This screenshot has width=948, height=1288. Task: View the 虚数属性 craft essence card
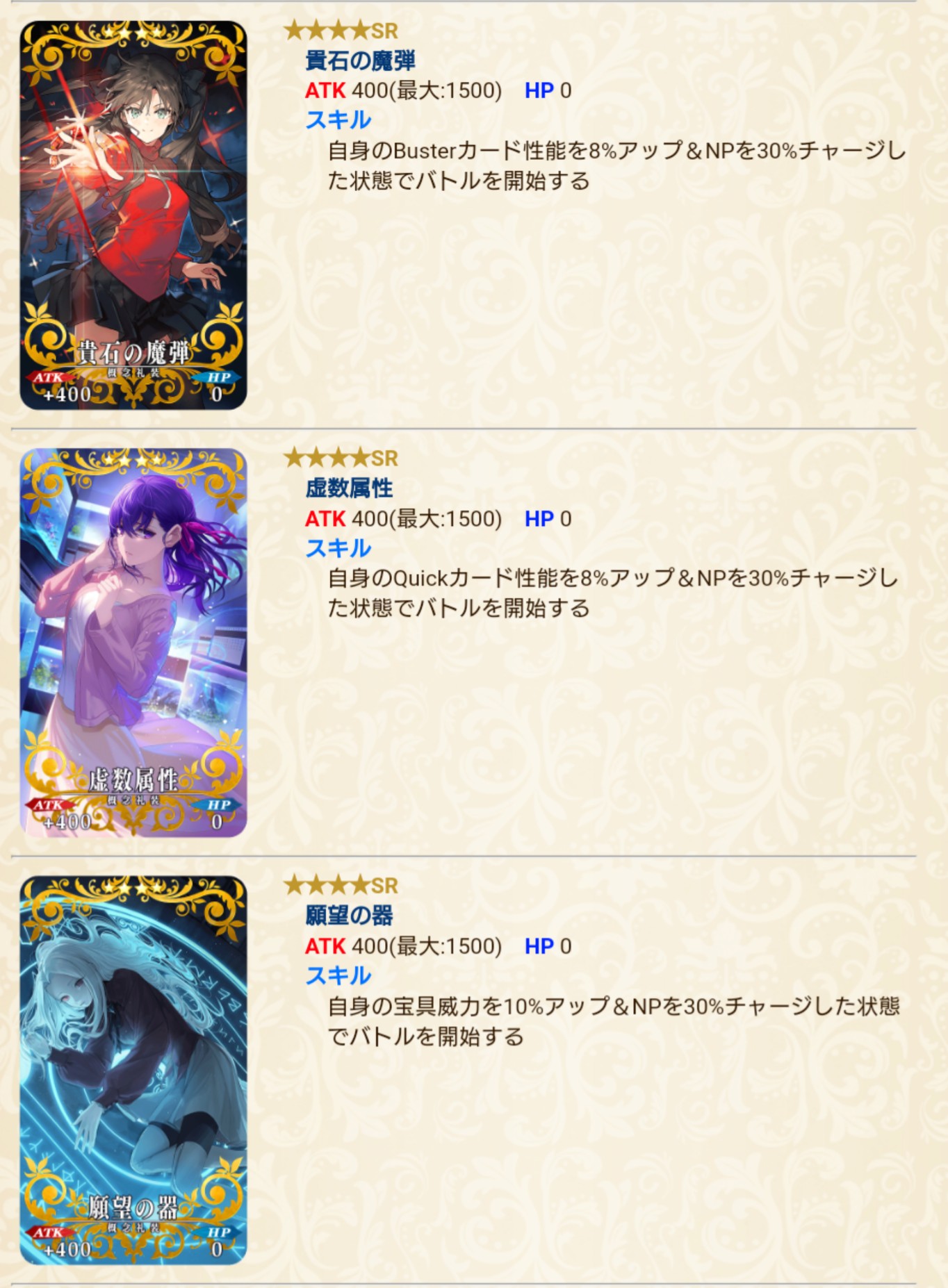133,642
